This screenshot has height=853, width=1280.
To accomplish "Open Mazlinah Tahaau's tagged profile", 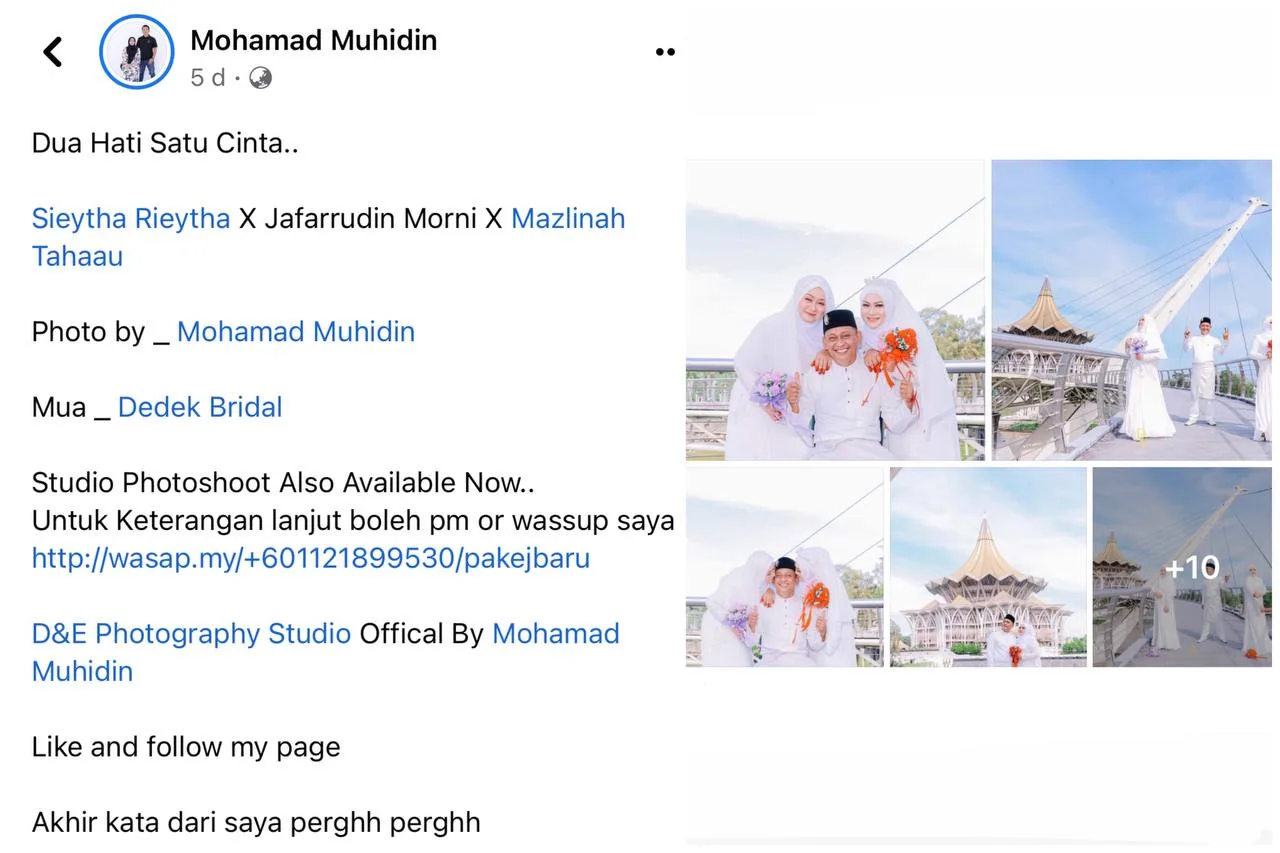I will (x=567, y=218).
